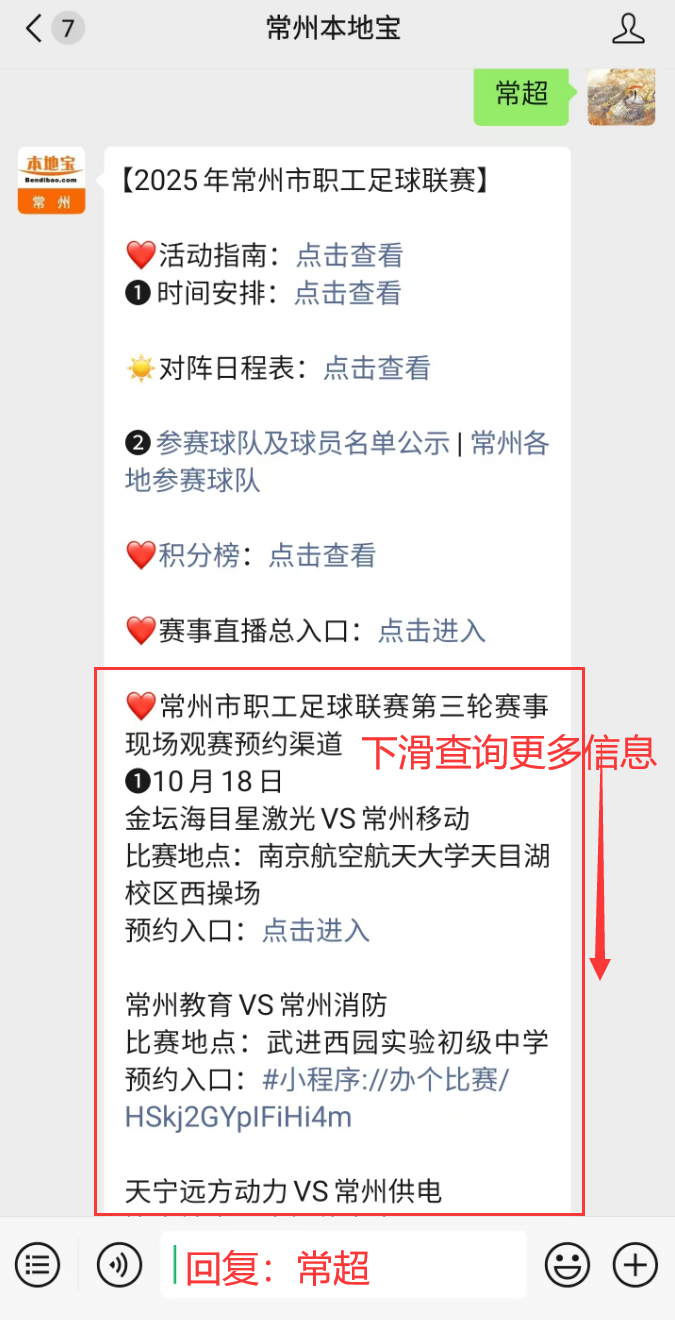This screenshot has width=675, height=1320.
Task: Open the account service menu icon
Action: point(38,1265)
